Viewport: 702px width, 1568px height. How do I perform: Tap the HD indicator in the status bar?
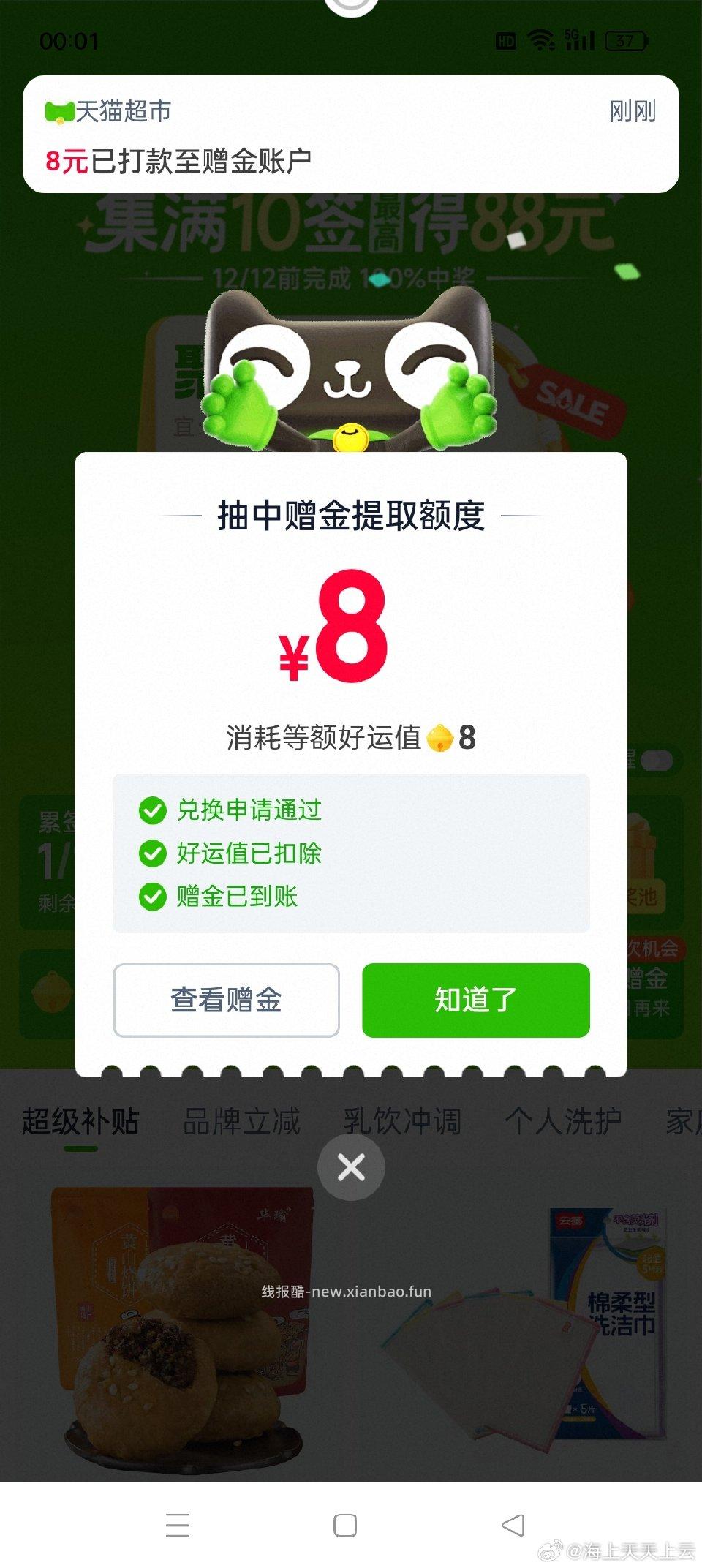tap(506, 42)
